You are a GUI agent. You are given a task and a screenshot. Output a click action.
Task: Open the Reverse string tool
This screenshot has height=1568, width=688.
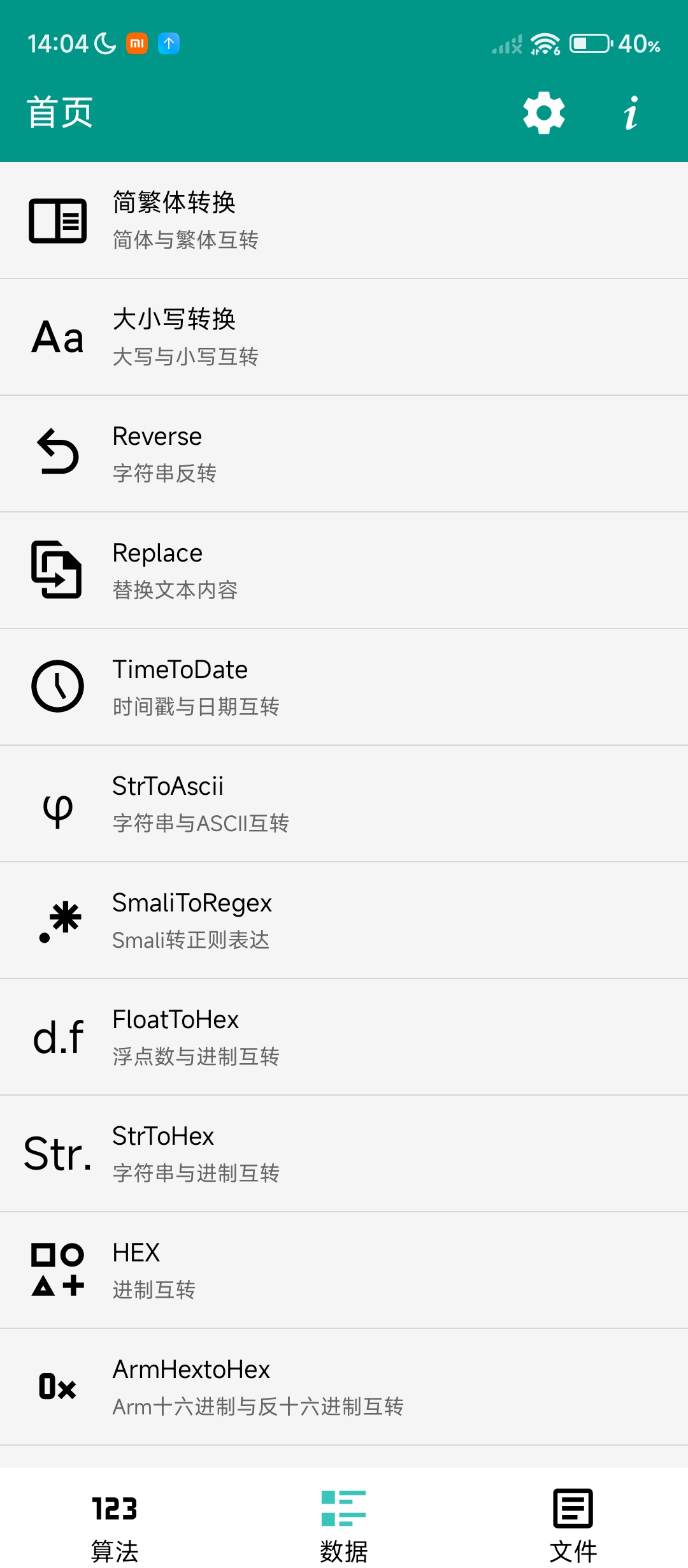344,454
